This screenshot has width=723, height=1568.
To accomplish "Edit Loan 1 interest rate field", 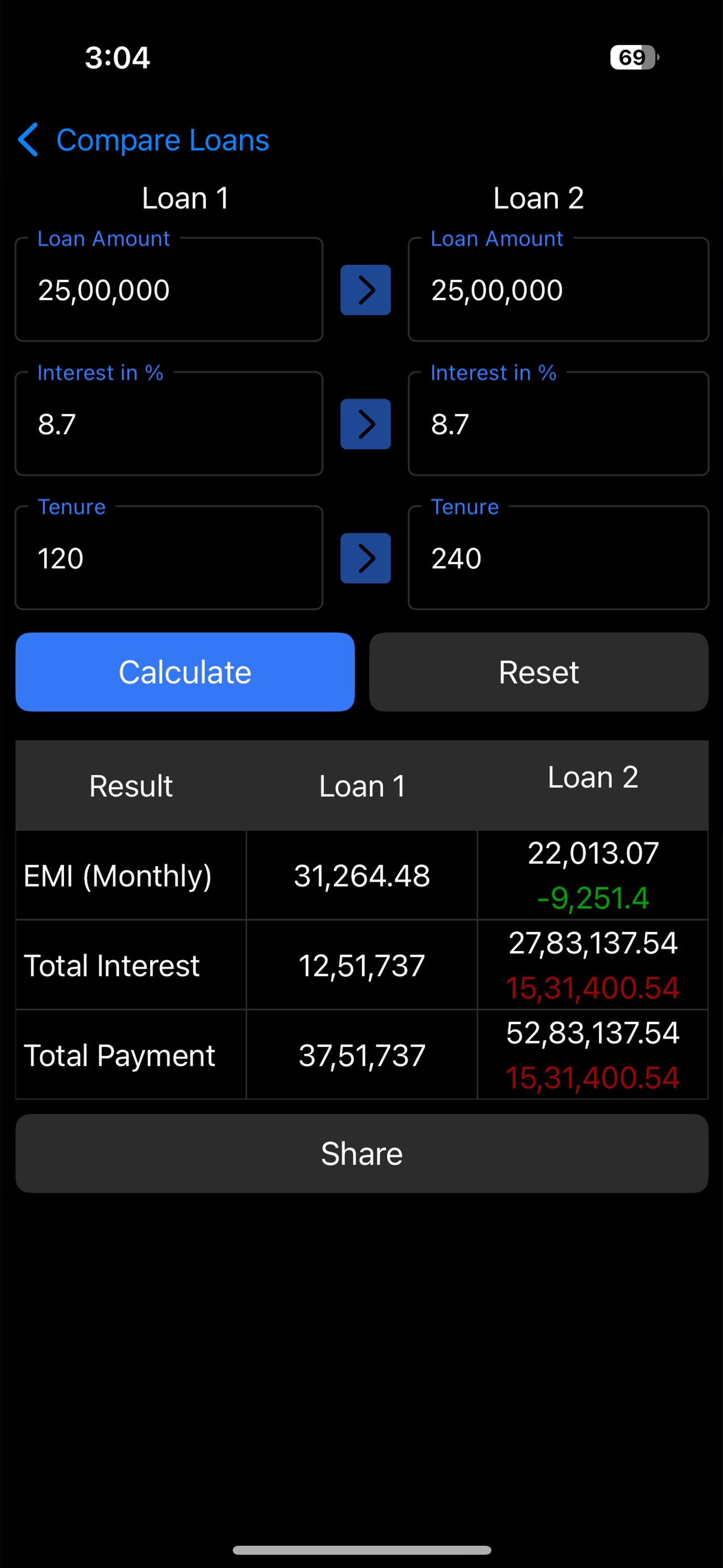I will (169, 425).
